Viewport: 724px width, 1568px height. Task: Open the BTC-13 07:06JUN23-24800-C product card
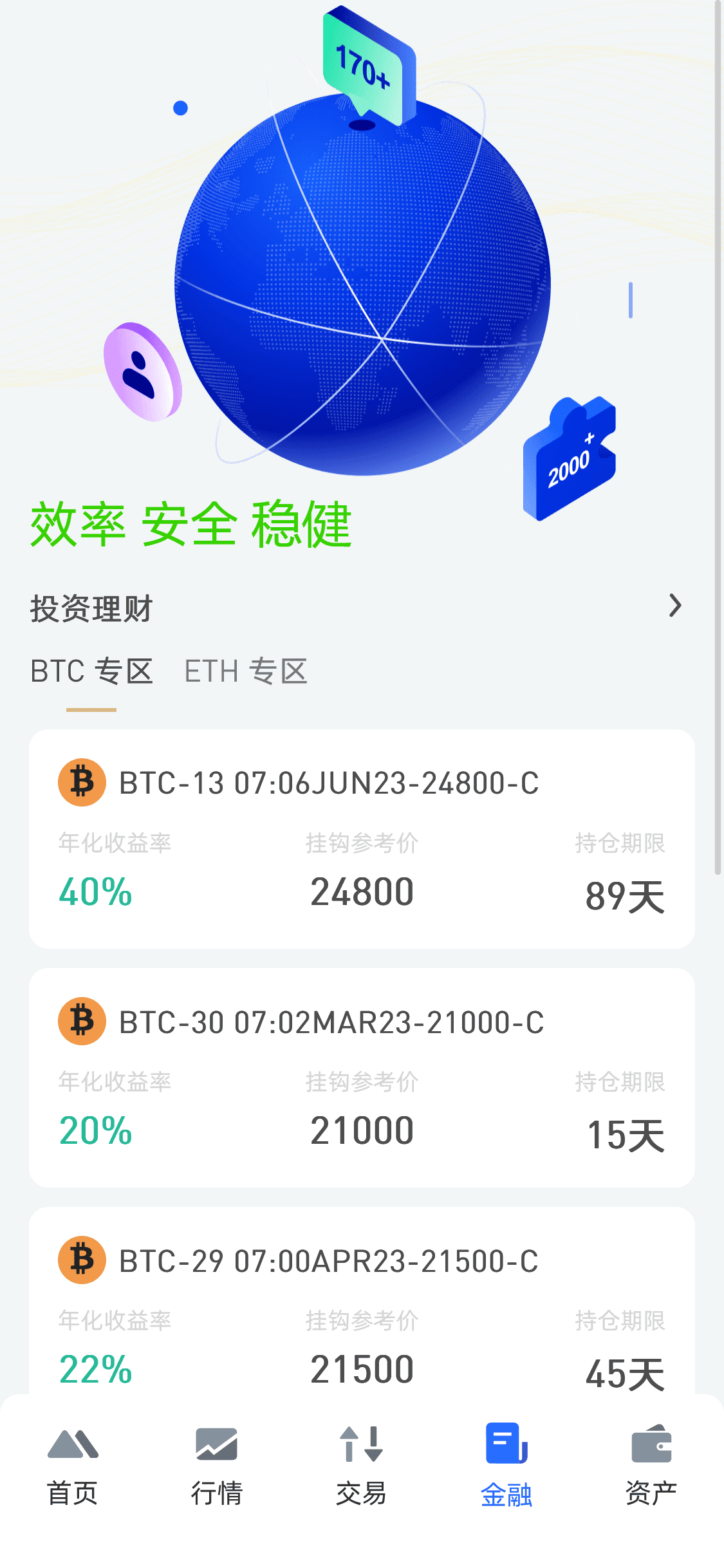[x=362, y=838]
